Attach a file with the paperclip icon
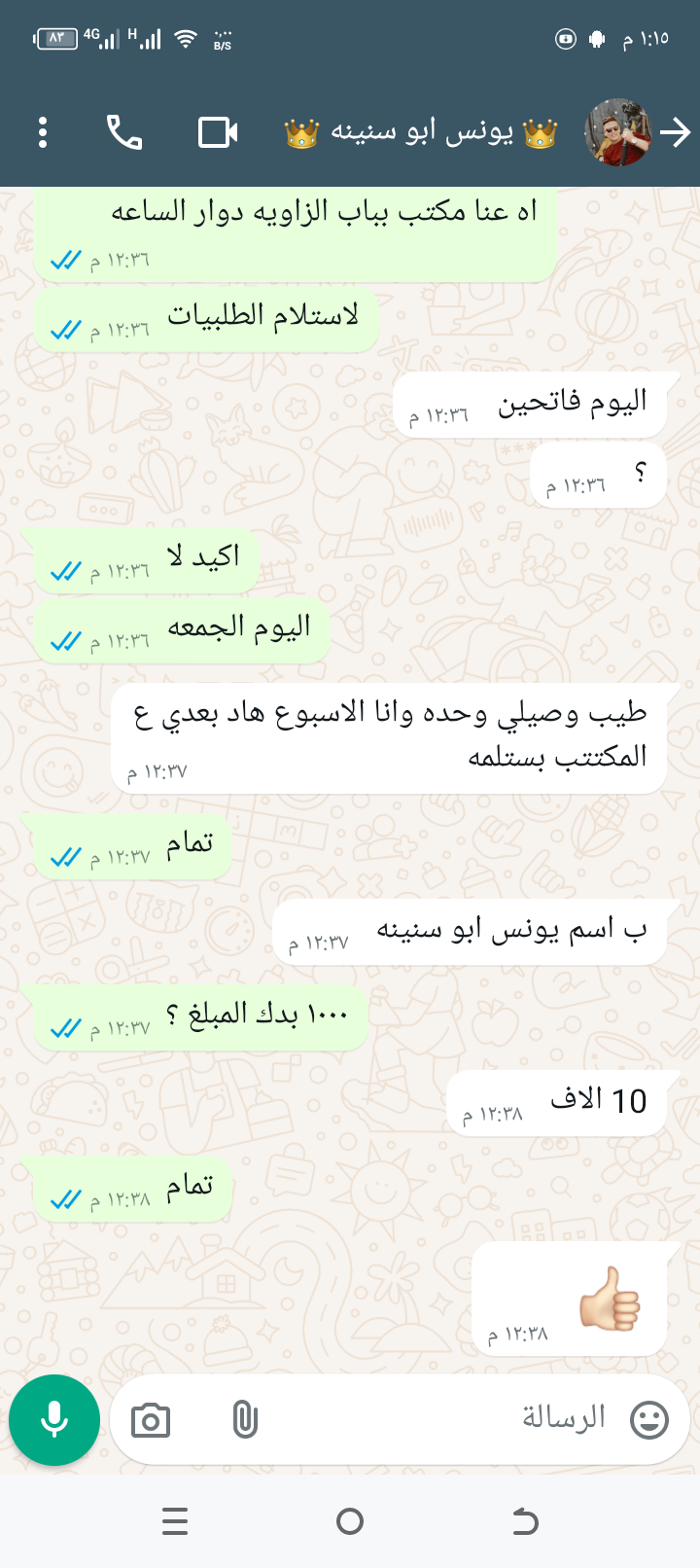 pyautogui.click(x=245, y=1420)
